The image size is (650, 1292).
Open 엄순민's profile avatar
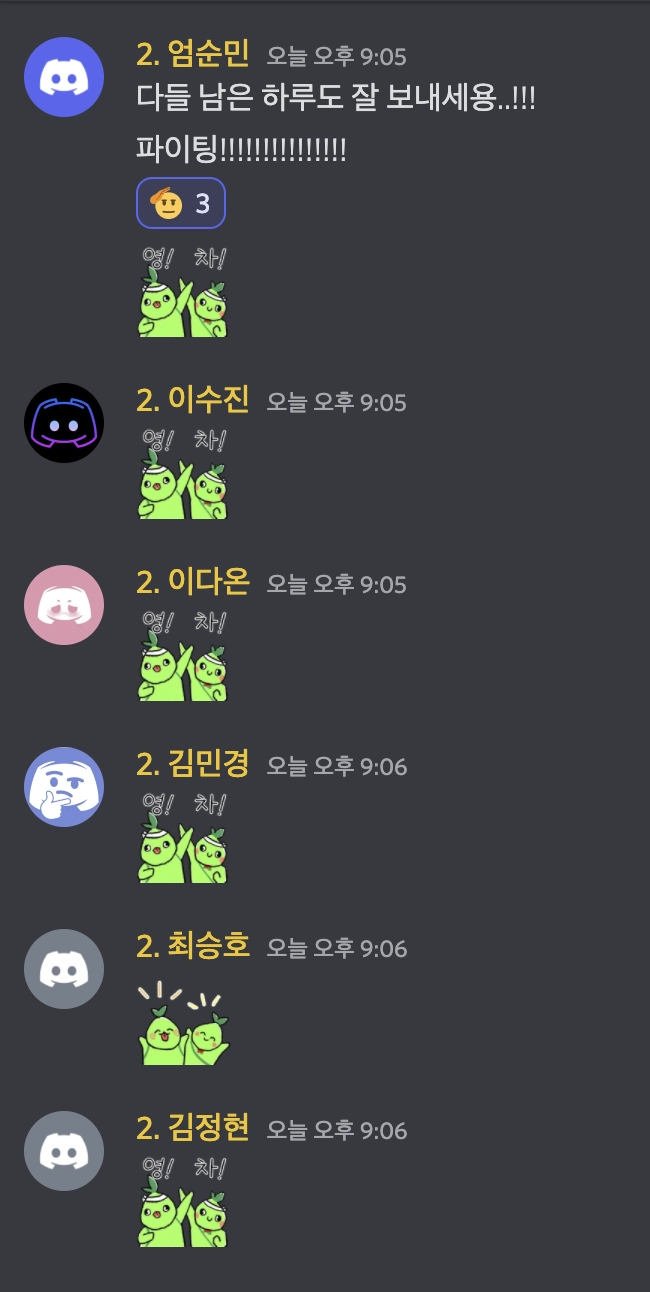point(64,77)
